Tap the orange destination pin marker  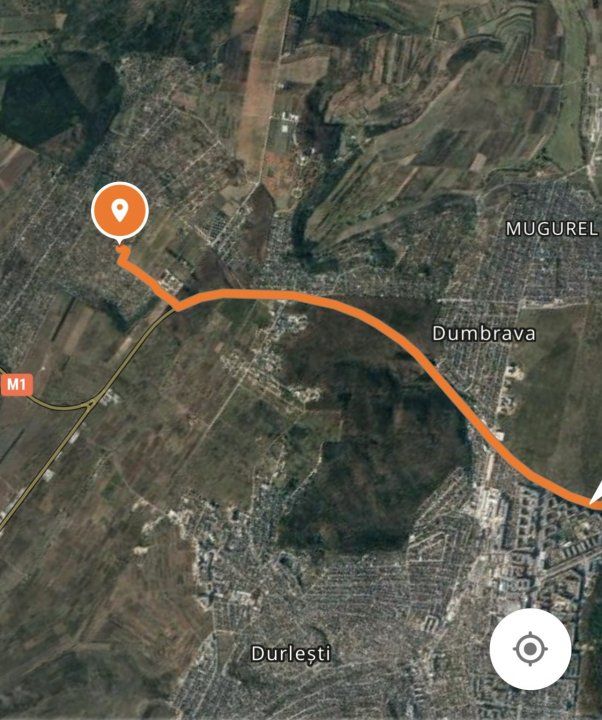pos(120,212)
